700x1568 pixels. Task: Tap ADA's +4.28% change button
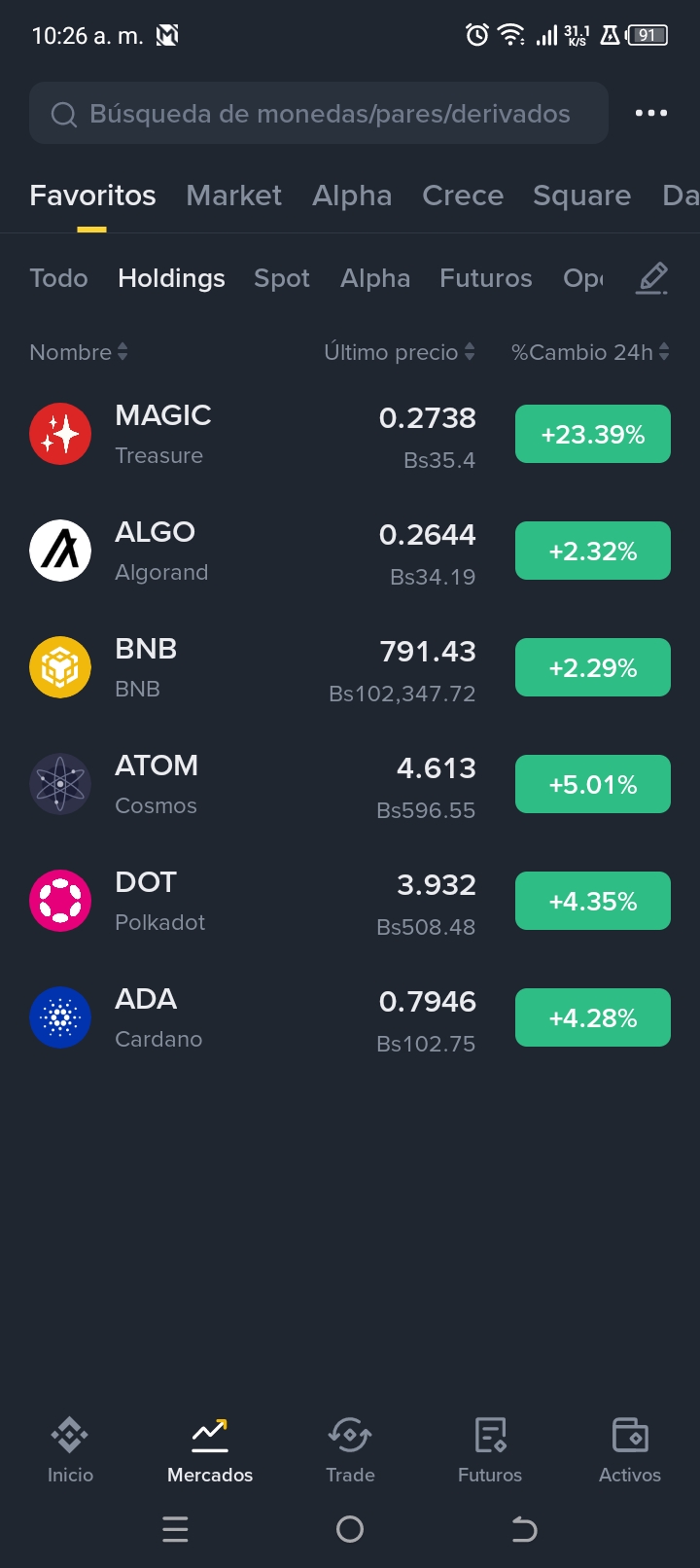point(593,1017)
